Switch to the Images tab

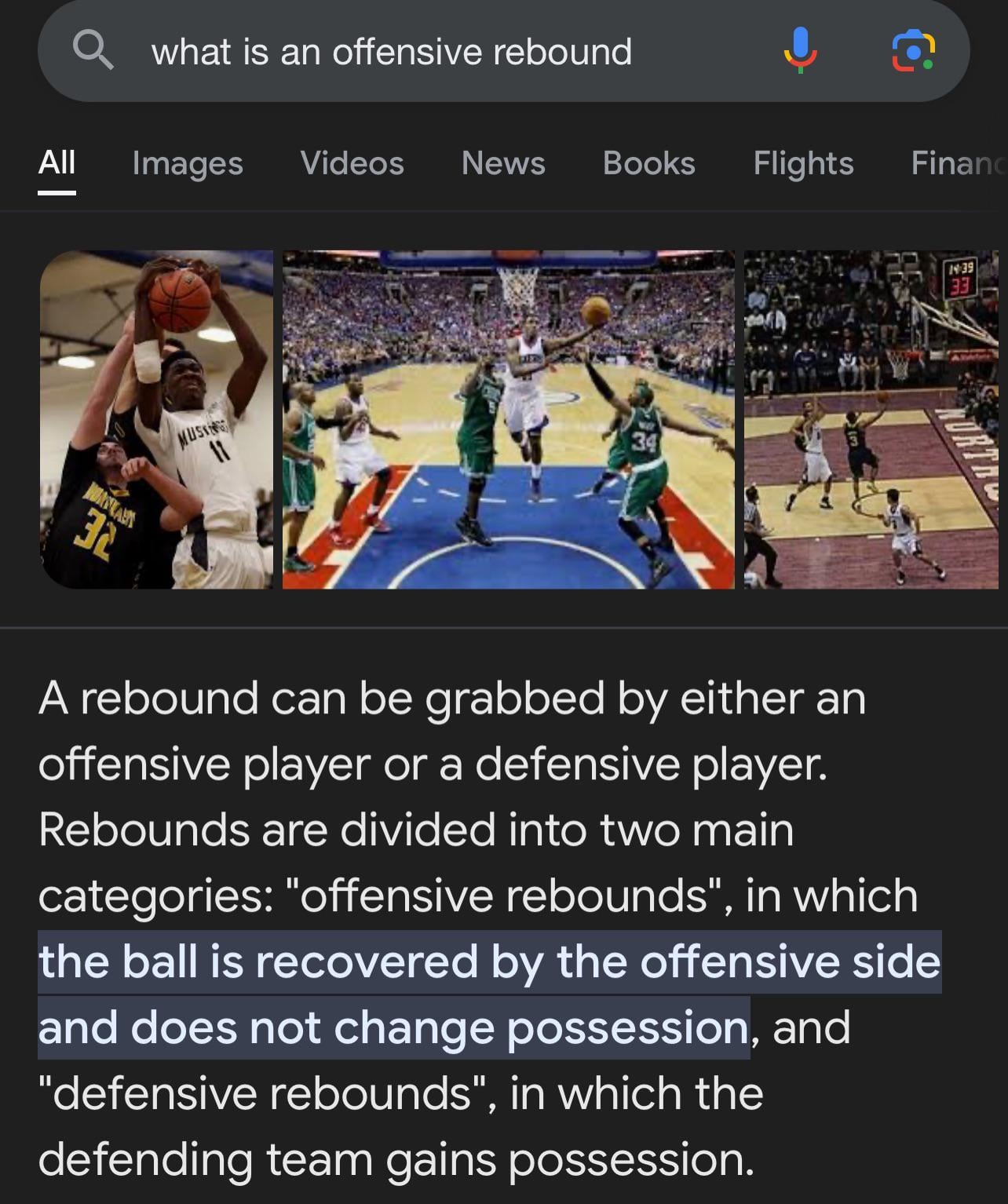click(x=188, y=163)
